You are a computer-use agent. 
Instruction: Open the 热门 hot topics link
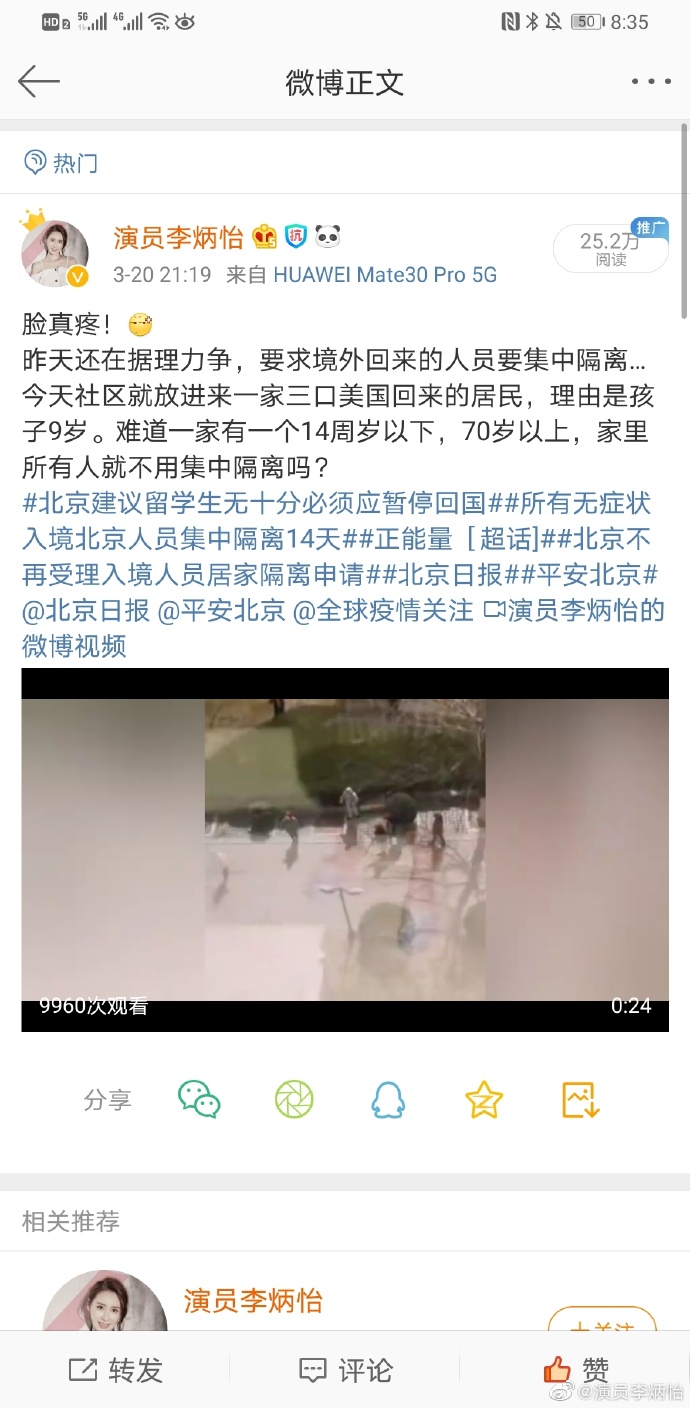(x=61, y=163)
